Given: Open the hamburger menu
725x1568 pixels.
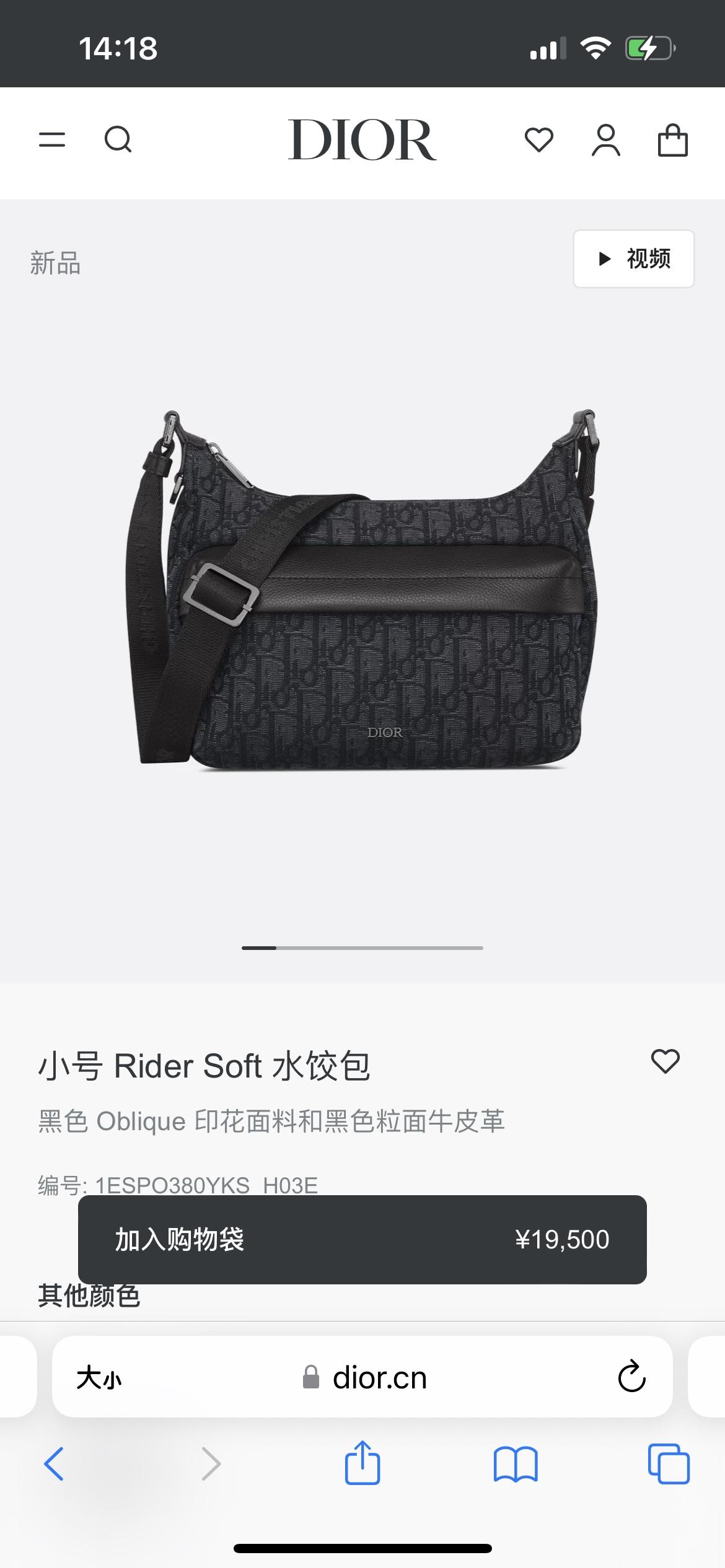Looking at the screenshot, I should [52, 139].
